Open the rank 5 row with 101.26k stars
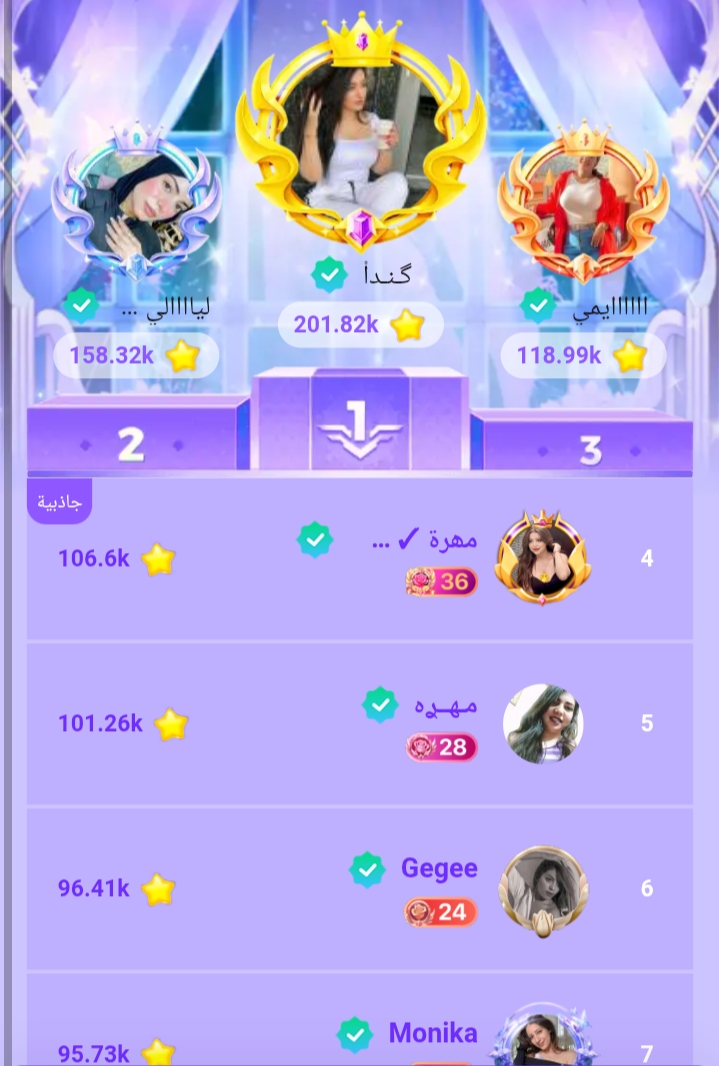The height and width of the screenshot is (1066, 719). 359,723
